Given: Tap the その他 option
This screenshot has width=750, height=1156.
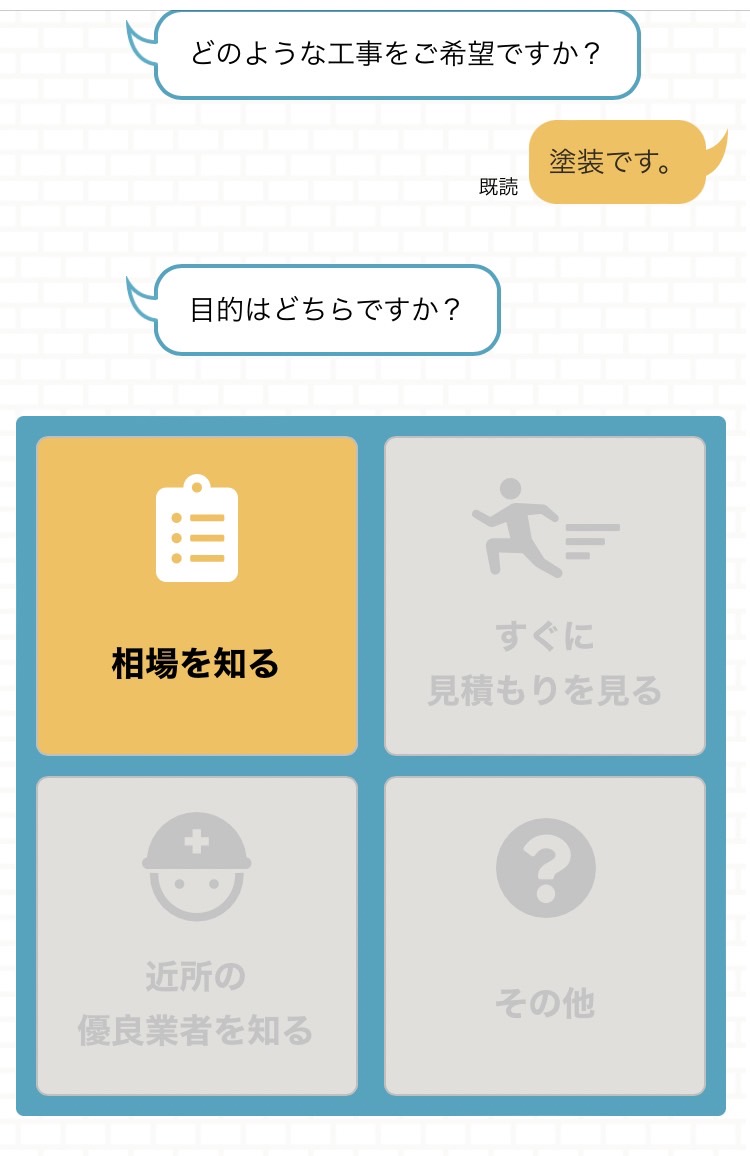Looking at the screenshot, I should (545, 936).
